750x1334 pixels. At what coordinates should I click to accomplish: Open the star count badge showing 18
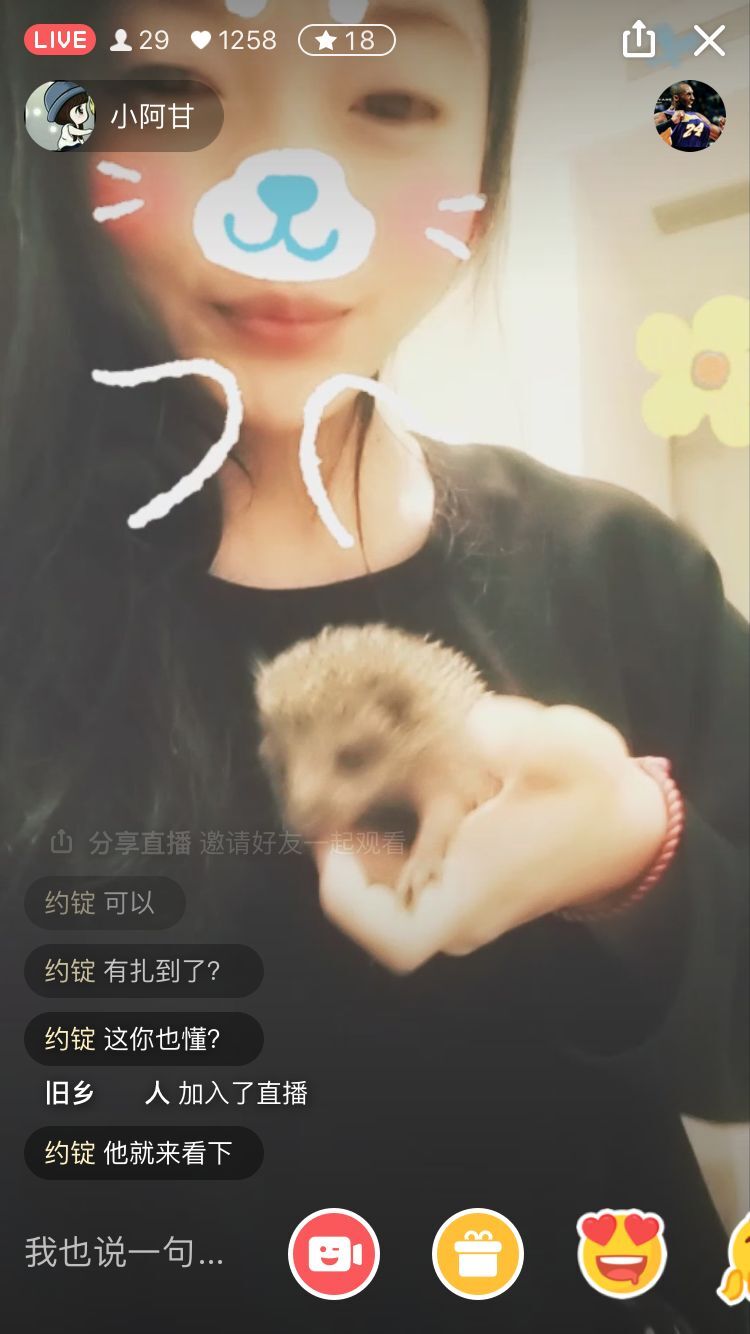pos(346,40)
